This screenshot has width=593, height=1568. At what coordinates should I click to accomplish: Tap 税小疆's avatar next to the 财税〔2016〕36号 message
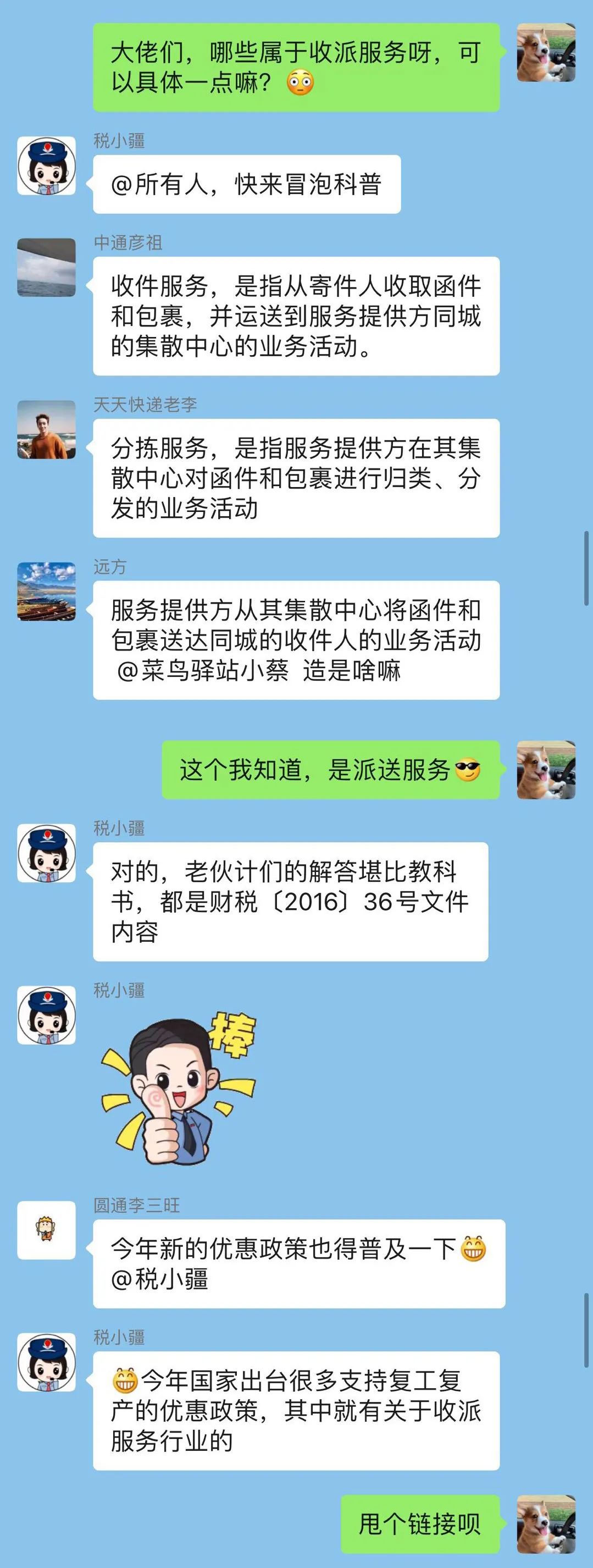[46, 853]
